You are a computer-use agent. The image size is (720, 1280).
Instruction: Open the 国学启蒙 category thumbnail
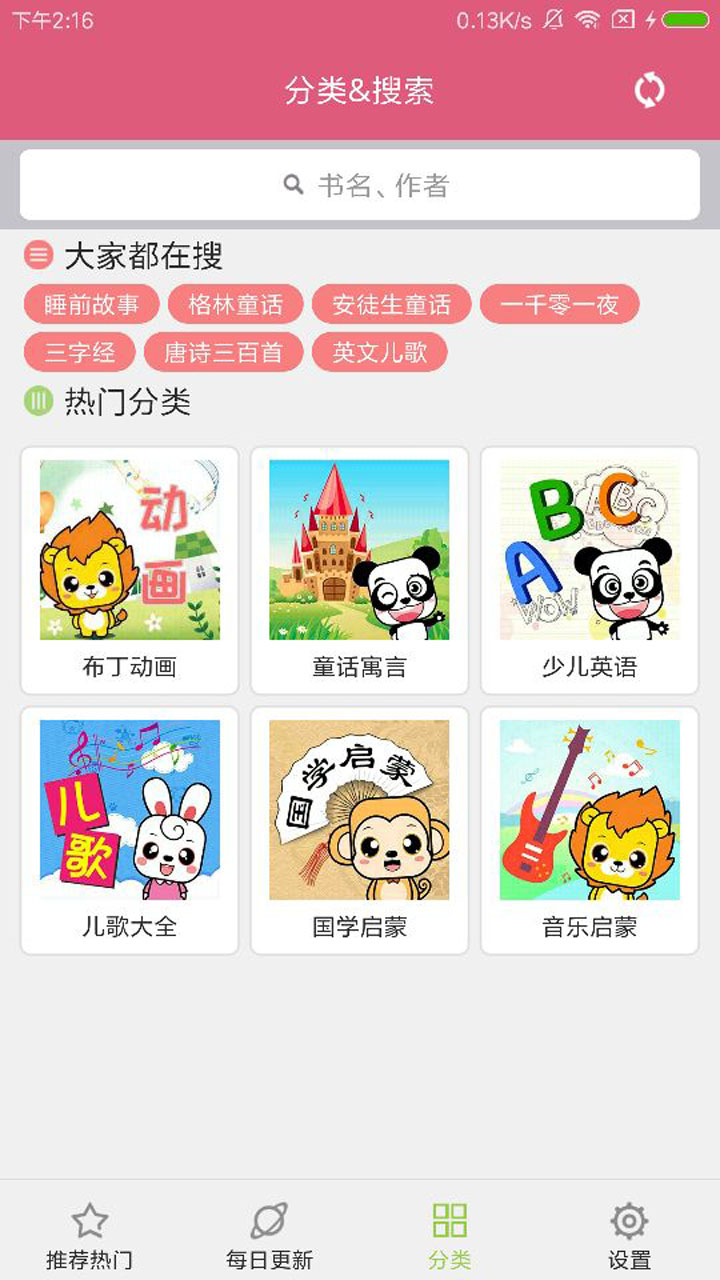358,810
